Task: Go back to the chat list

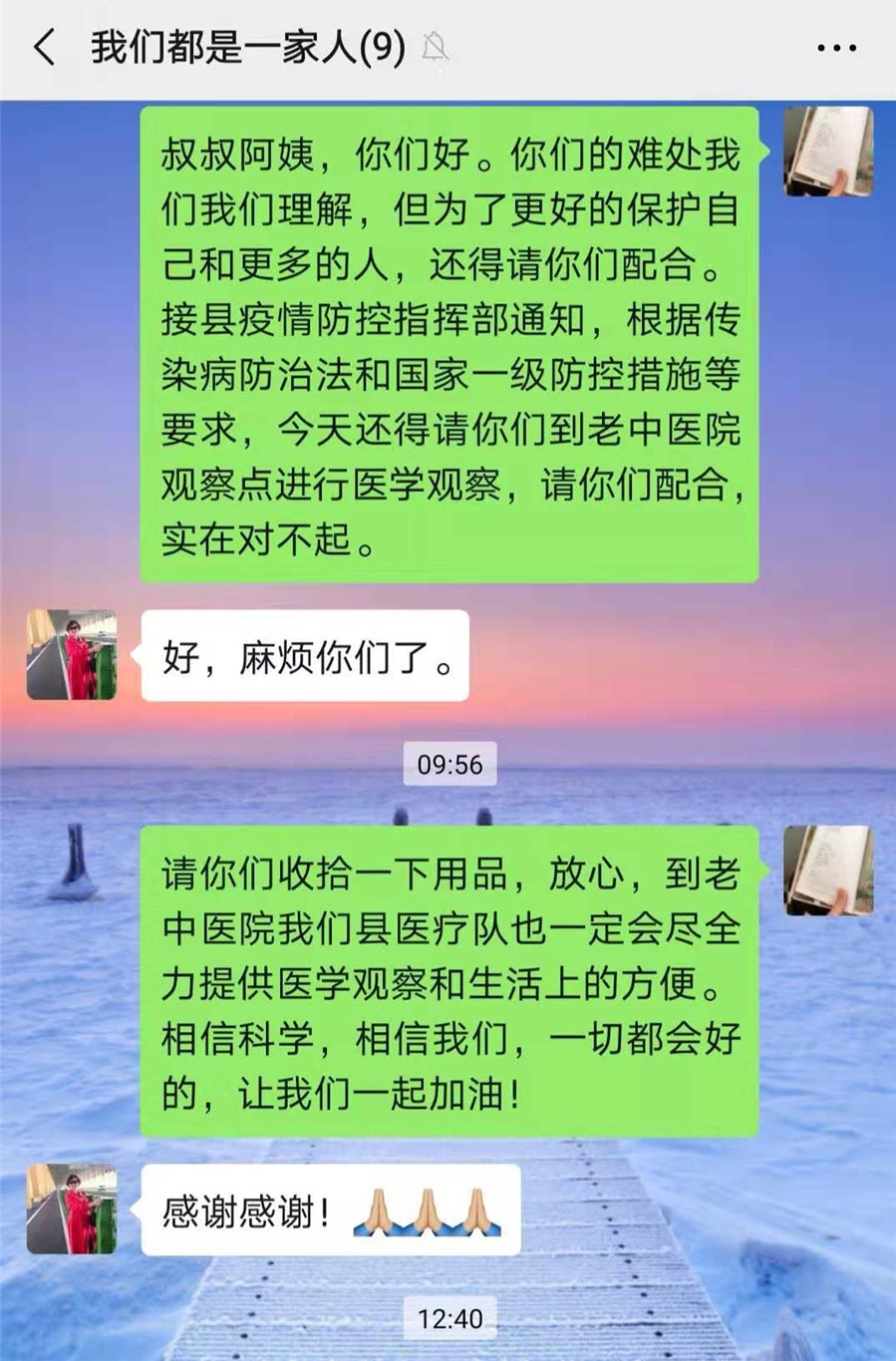Action: (45, 47)
